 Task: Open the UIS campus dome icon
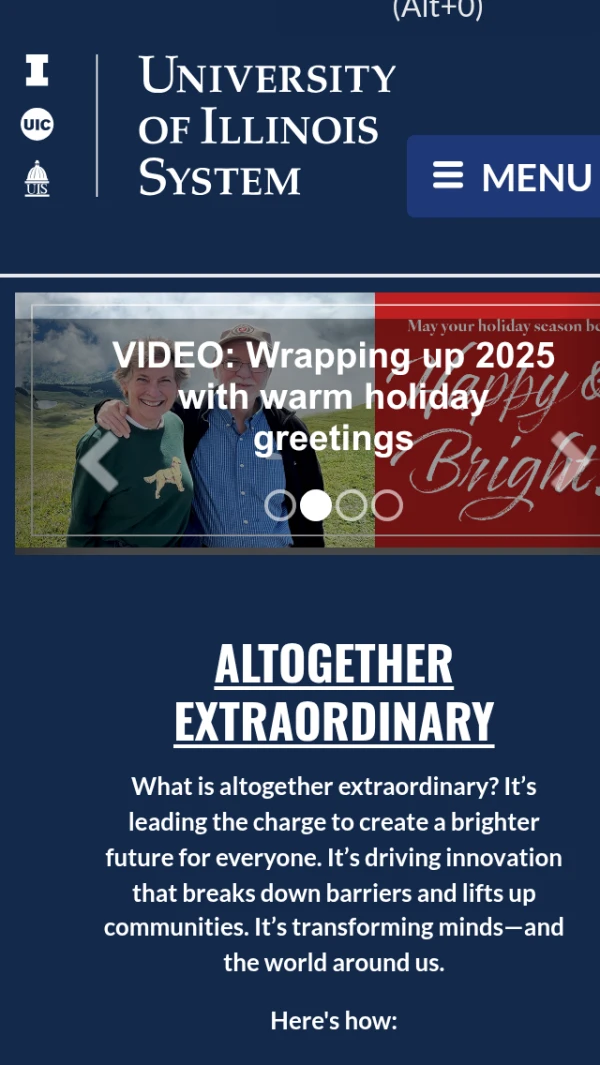tap(37, 178)
